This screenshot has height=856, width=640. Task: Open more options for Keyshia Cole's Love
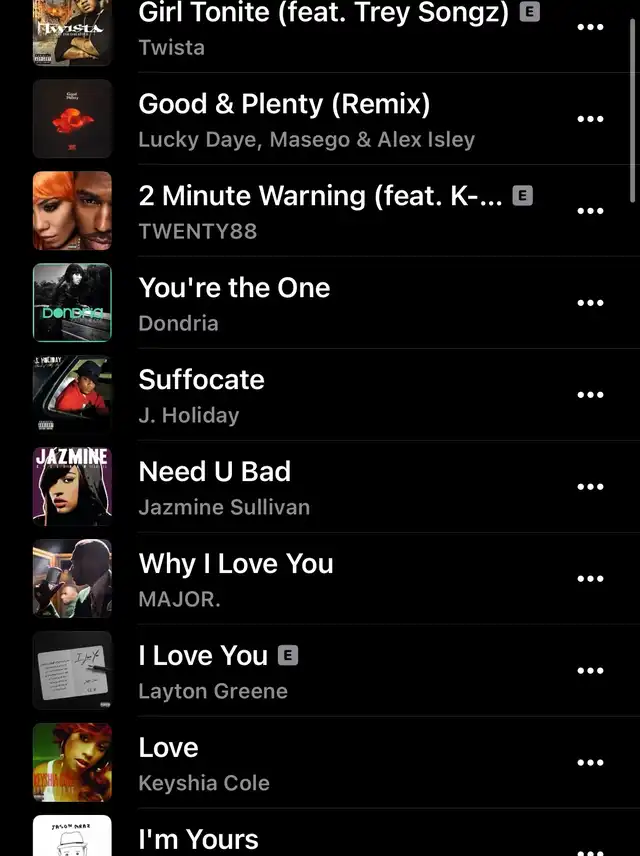click(x=591, y=763)
